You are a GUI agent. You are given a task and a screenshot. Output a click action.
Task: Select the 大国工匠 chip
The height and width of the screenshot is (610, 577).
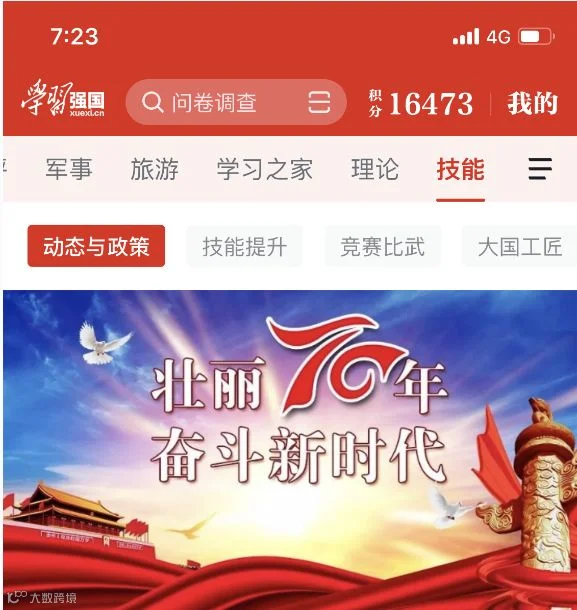click(x=520, y=246)
